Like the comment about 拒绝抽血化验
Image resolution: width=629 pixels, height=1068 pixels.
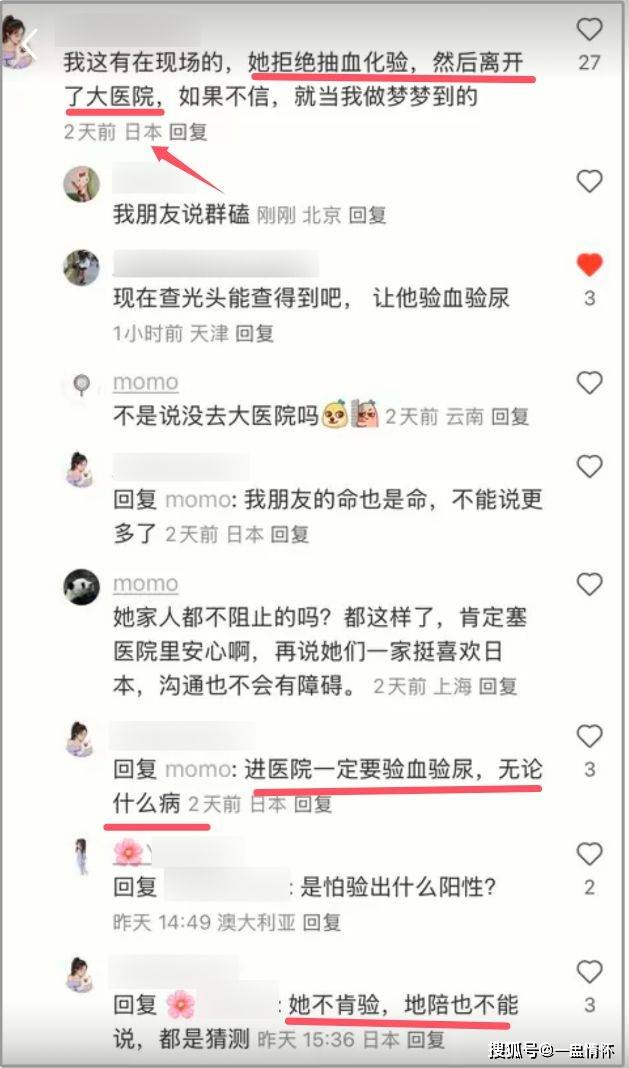[591, 29]
